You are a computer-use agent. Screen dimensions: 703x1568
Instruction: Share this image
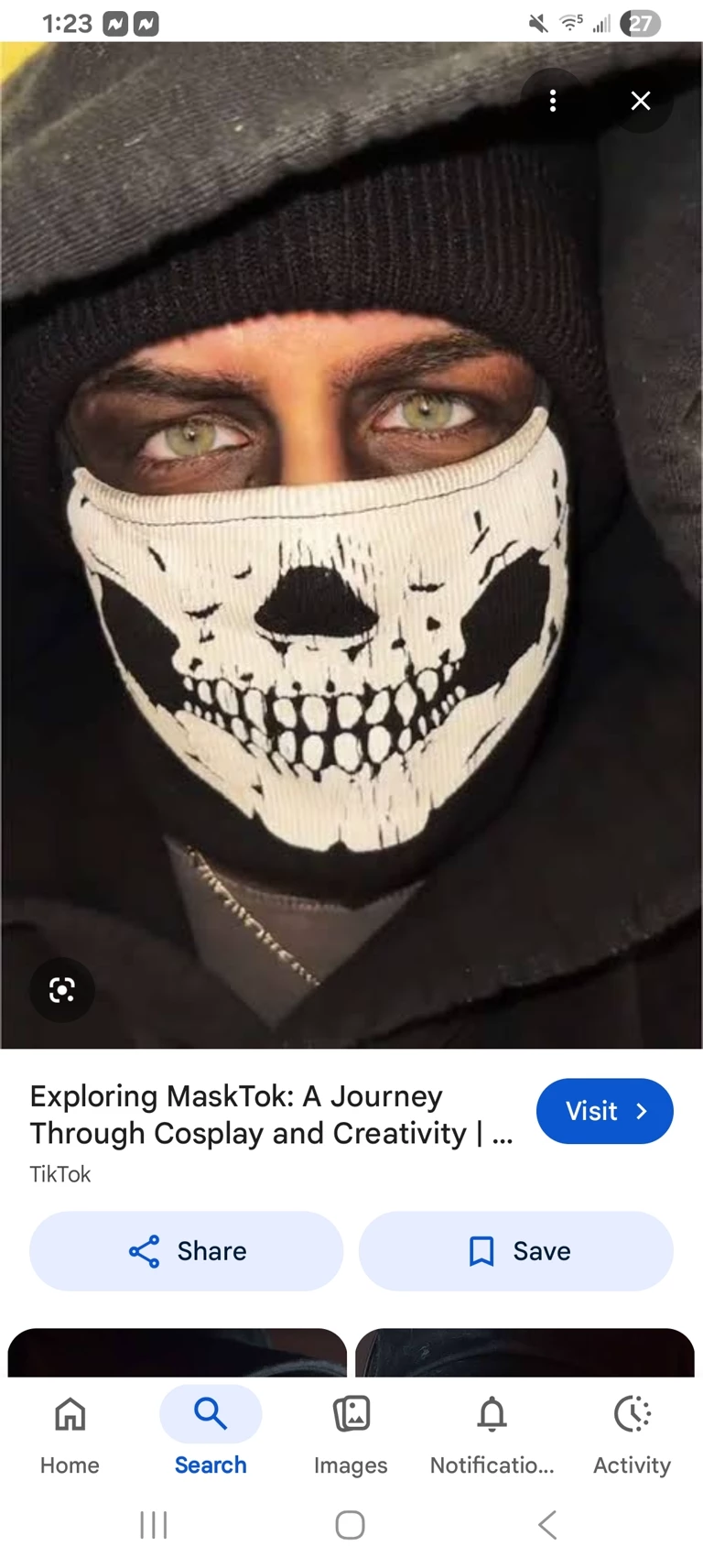(x=187, y=1251)
